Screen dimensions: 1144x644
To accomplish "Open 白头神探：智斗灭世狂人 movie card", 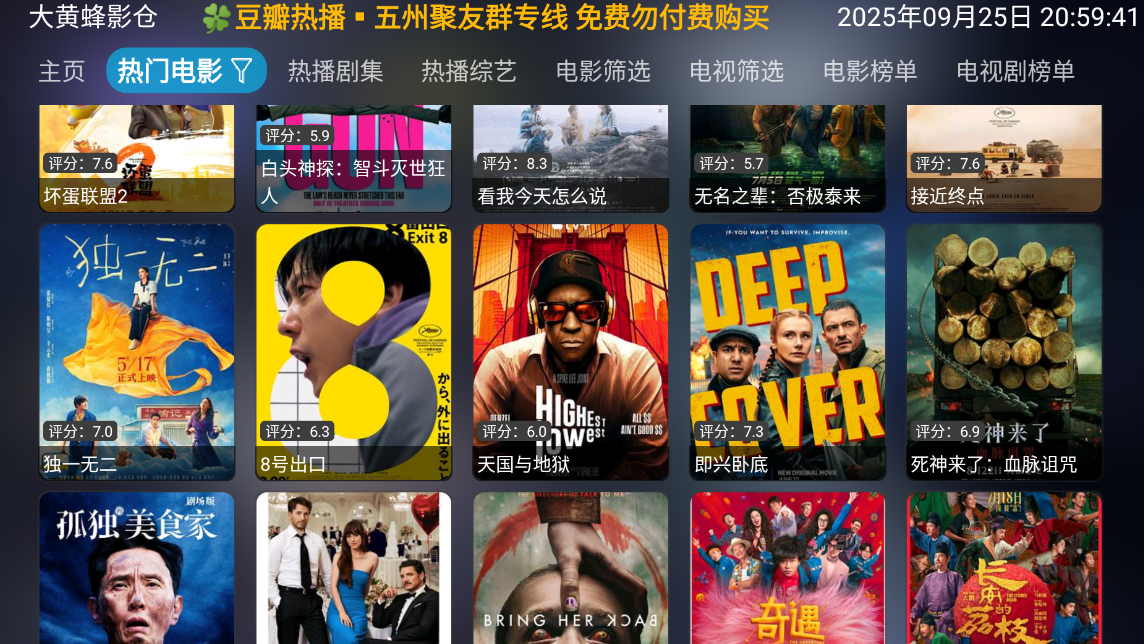I will pyautogui.click(x=354, y=158).
